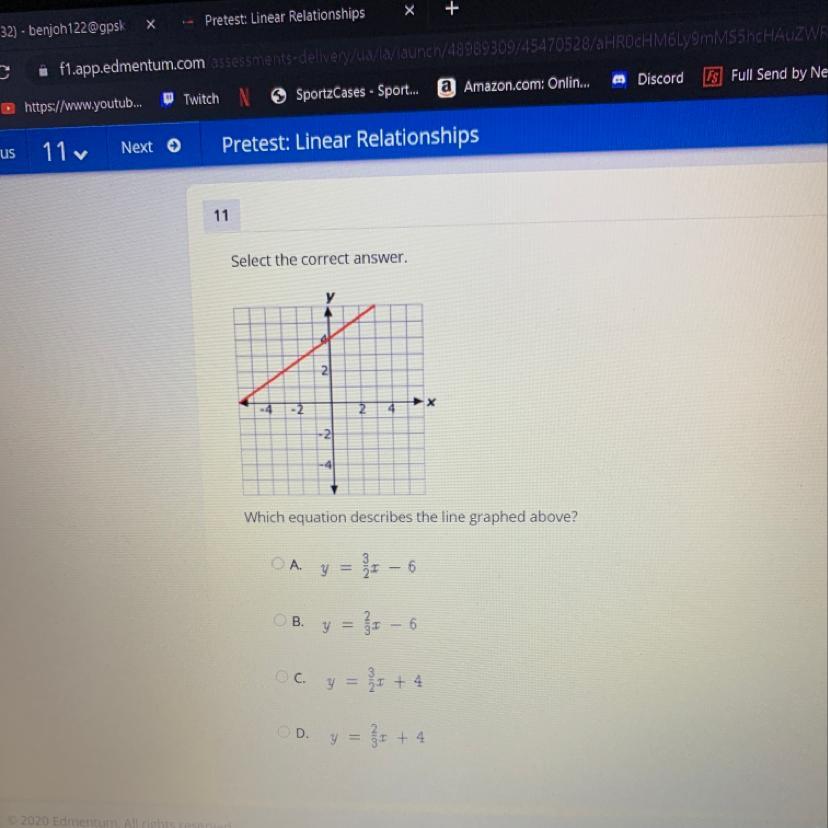Open the SportzCases bookmark
This screenshot has height=828, width=828.
point(345,93)
